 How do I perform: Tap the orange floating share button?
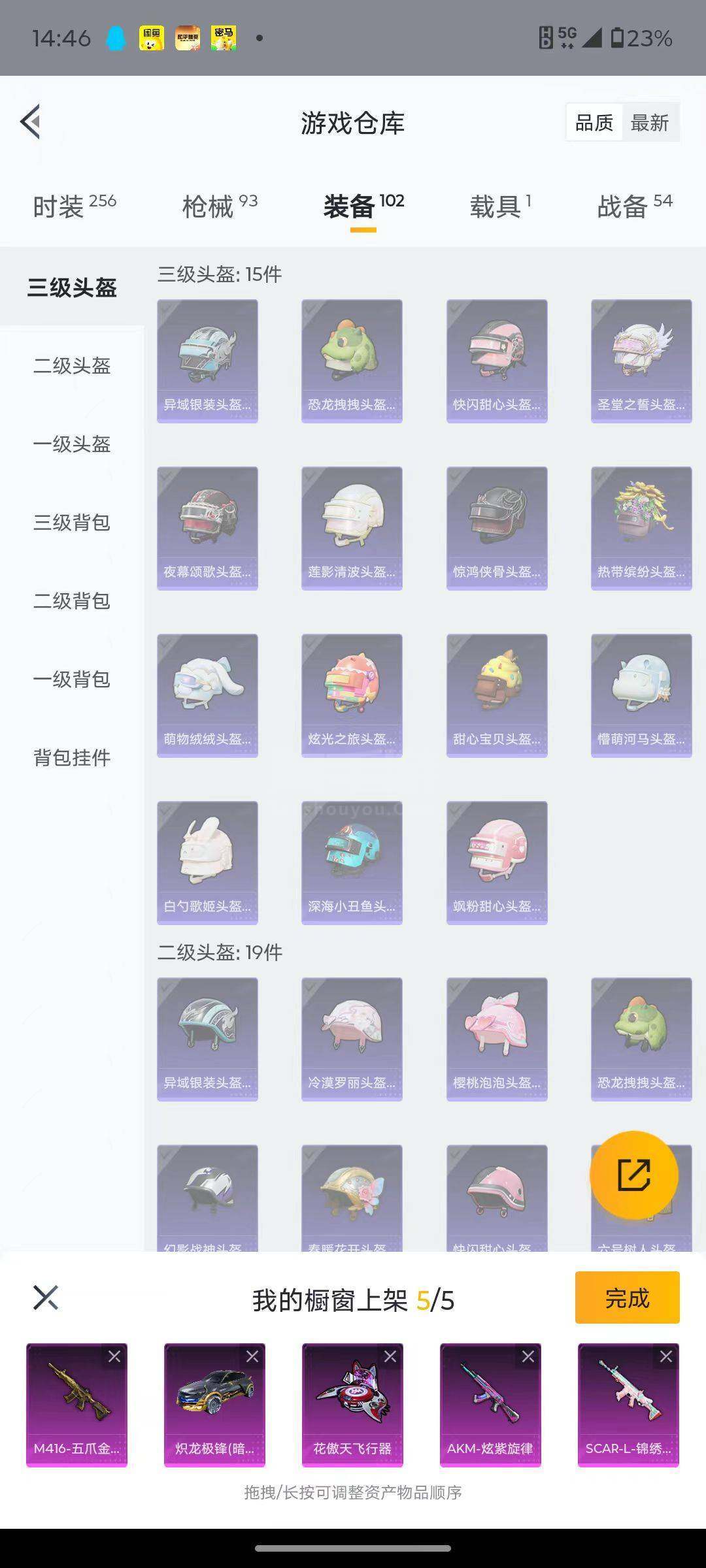(633, 1175)
